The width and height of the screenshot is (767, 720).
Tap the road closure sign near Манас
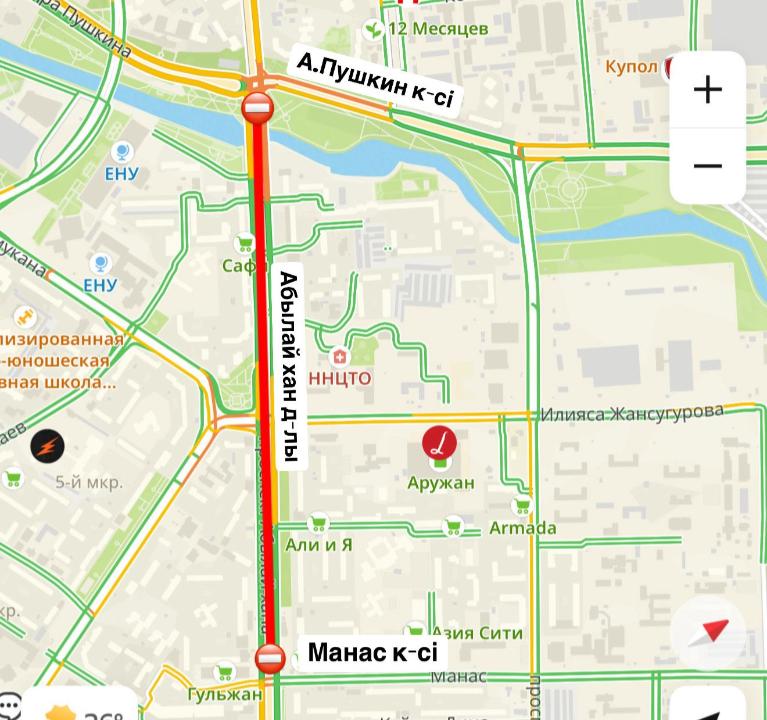pyautogui.click(x=270, y=658)
